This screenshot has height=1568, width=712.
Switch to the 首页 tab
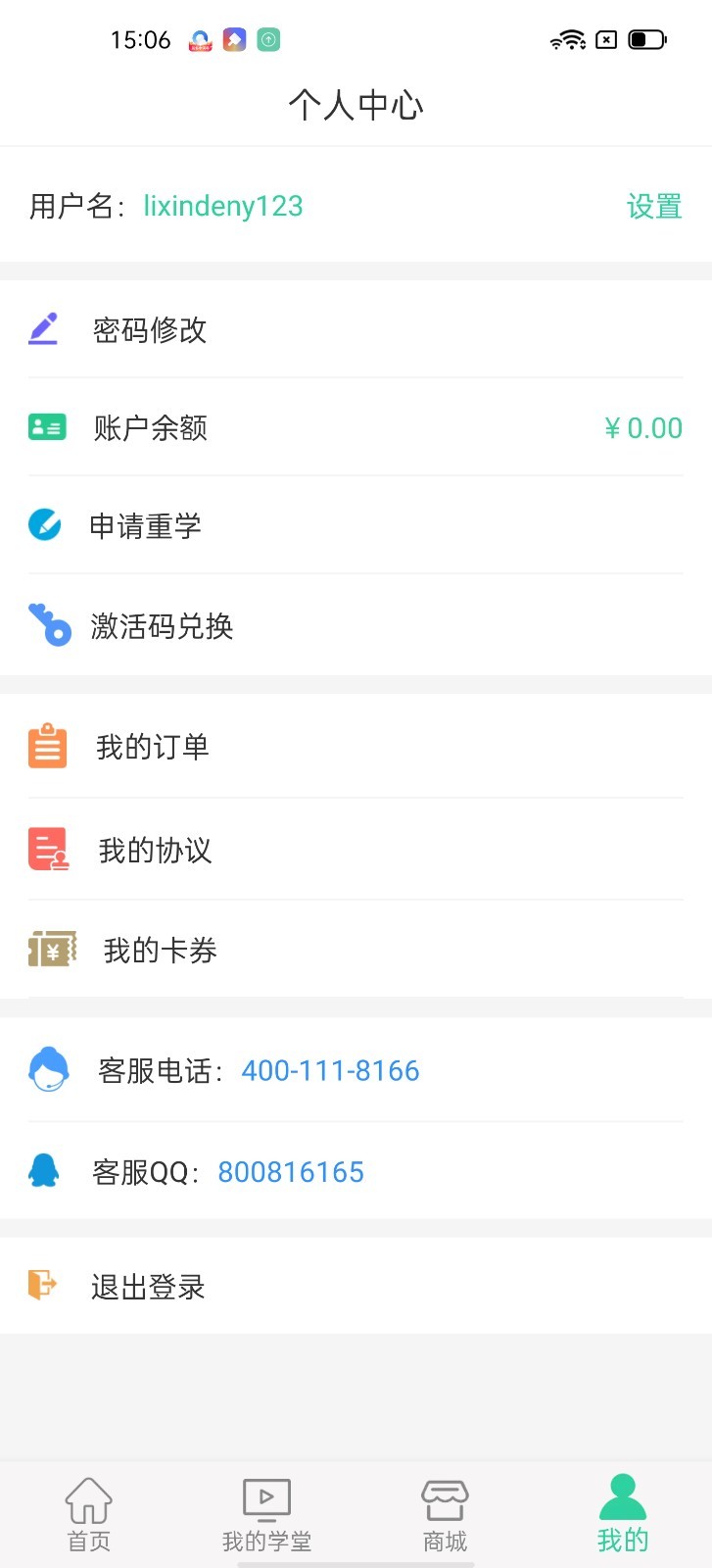(x=88, y=1514)
